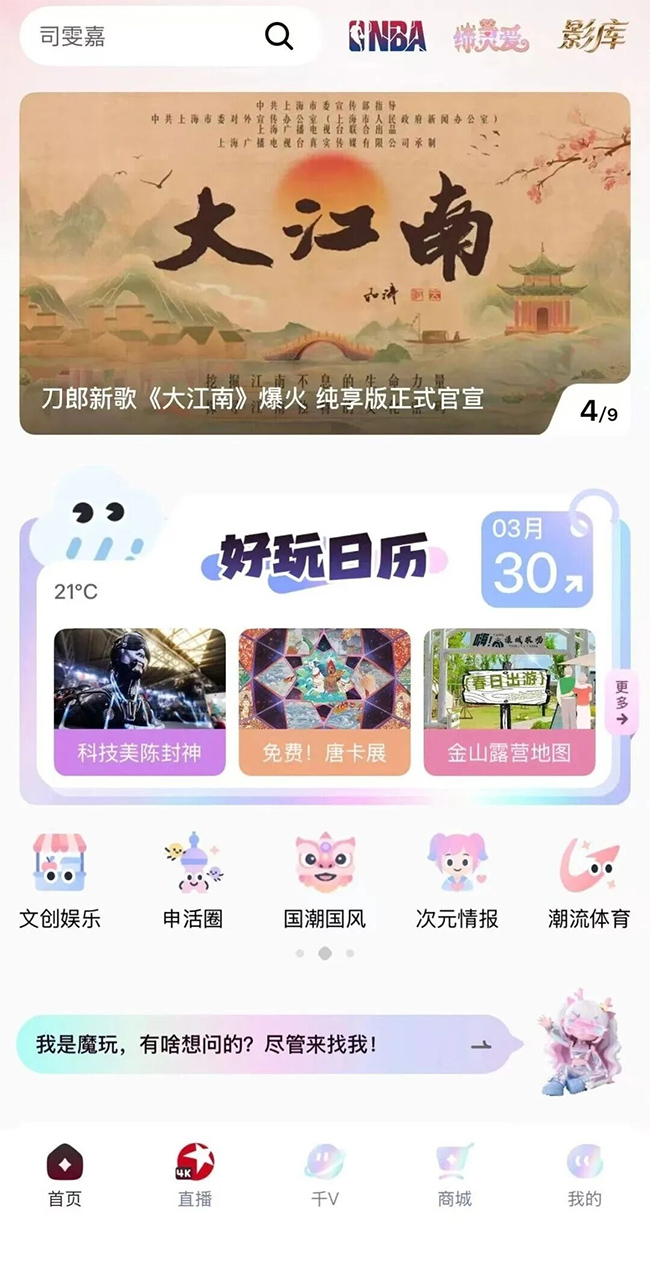Open the 潮流体育 category

(x=589, y=882)
